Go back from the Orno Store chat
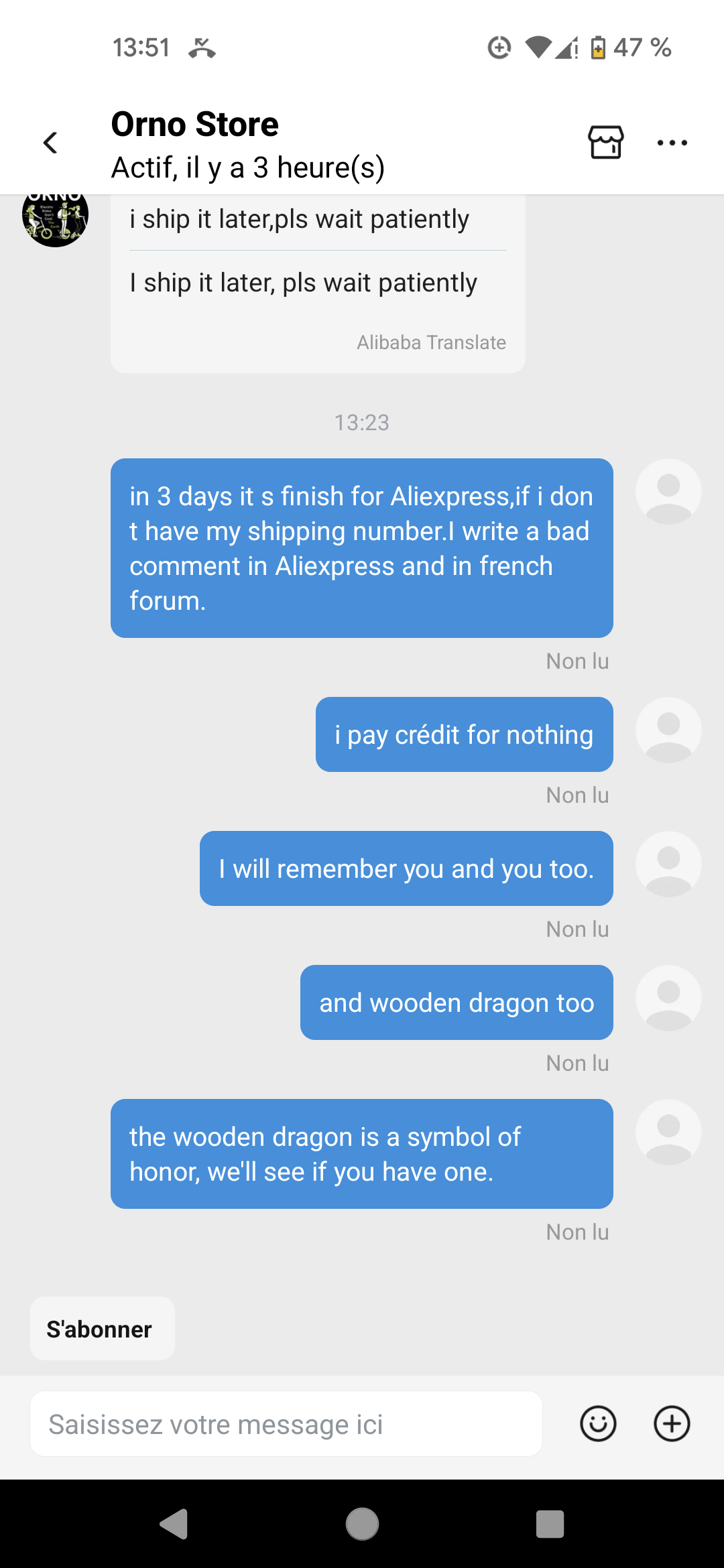 50,142
